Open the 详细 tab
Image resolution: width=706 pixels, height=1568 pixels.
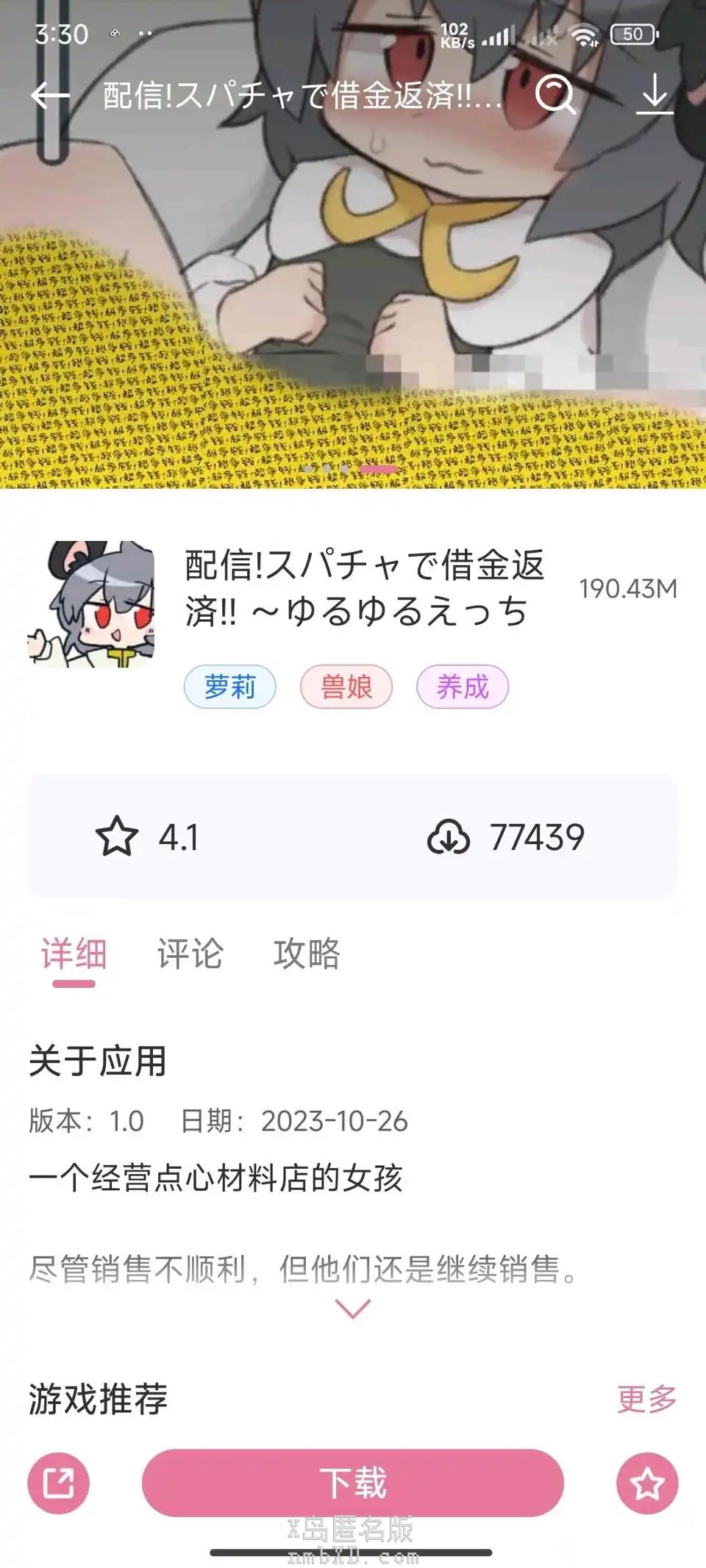(74, 953)
